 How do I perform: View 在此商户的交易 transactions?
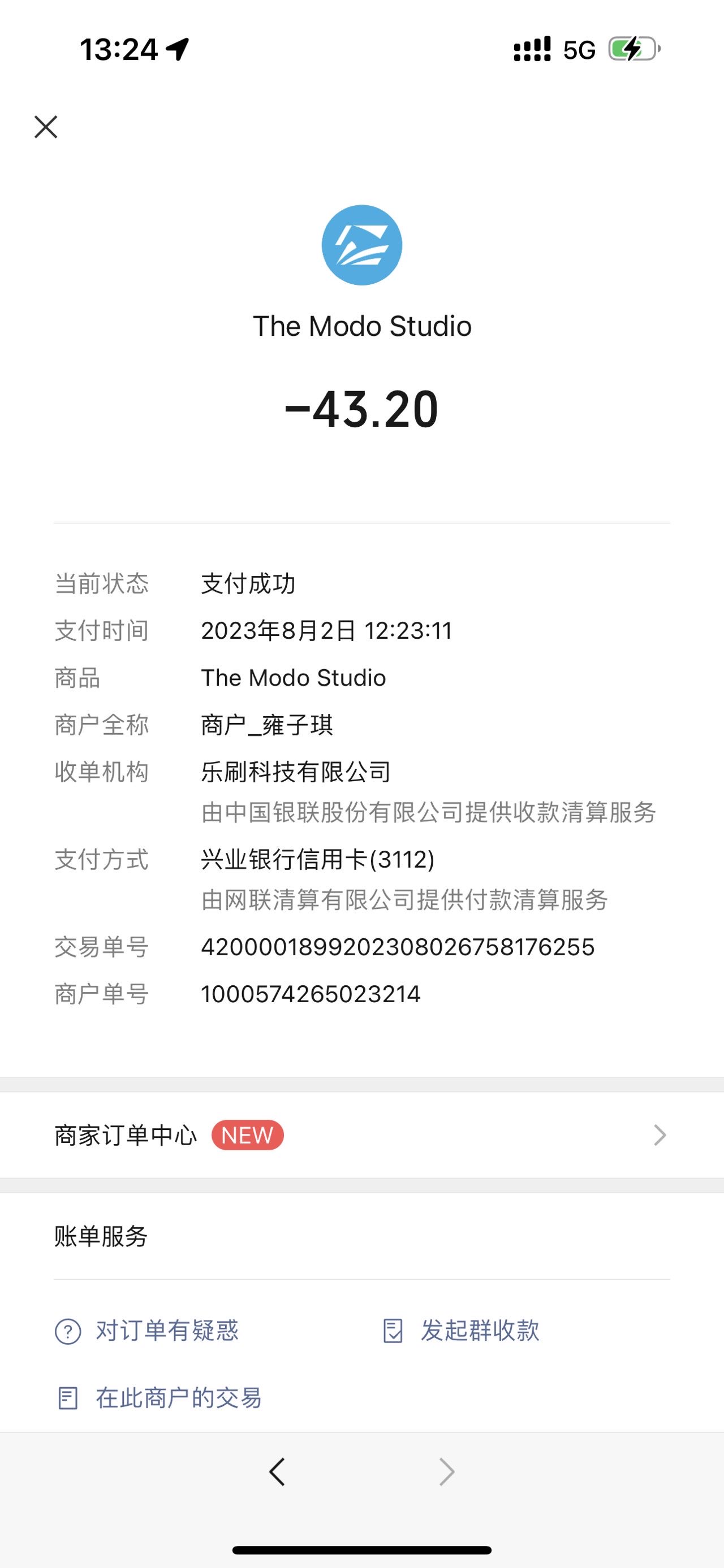[x=158, y=1397]
